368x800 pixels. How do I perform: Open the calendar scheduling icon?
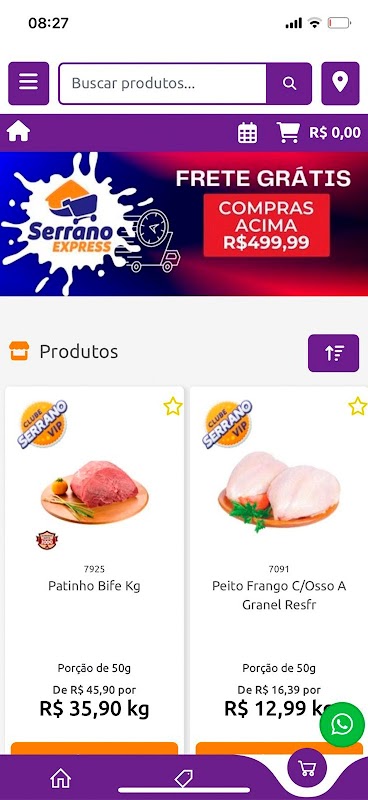point(248,133)
